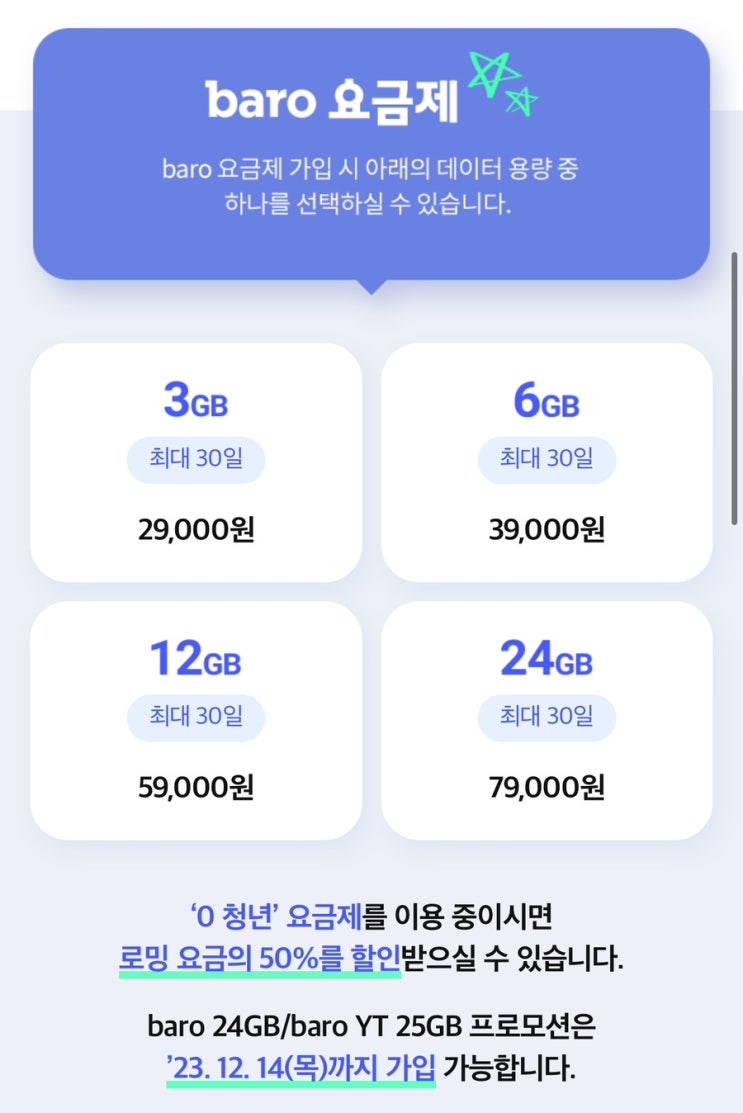This screenshot has width=743, height=1113.
Task: Select the 39,000원 price label
Action: pos(546,530)
